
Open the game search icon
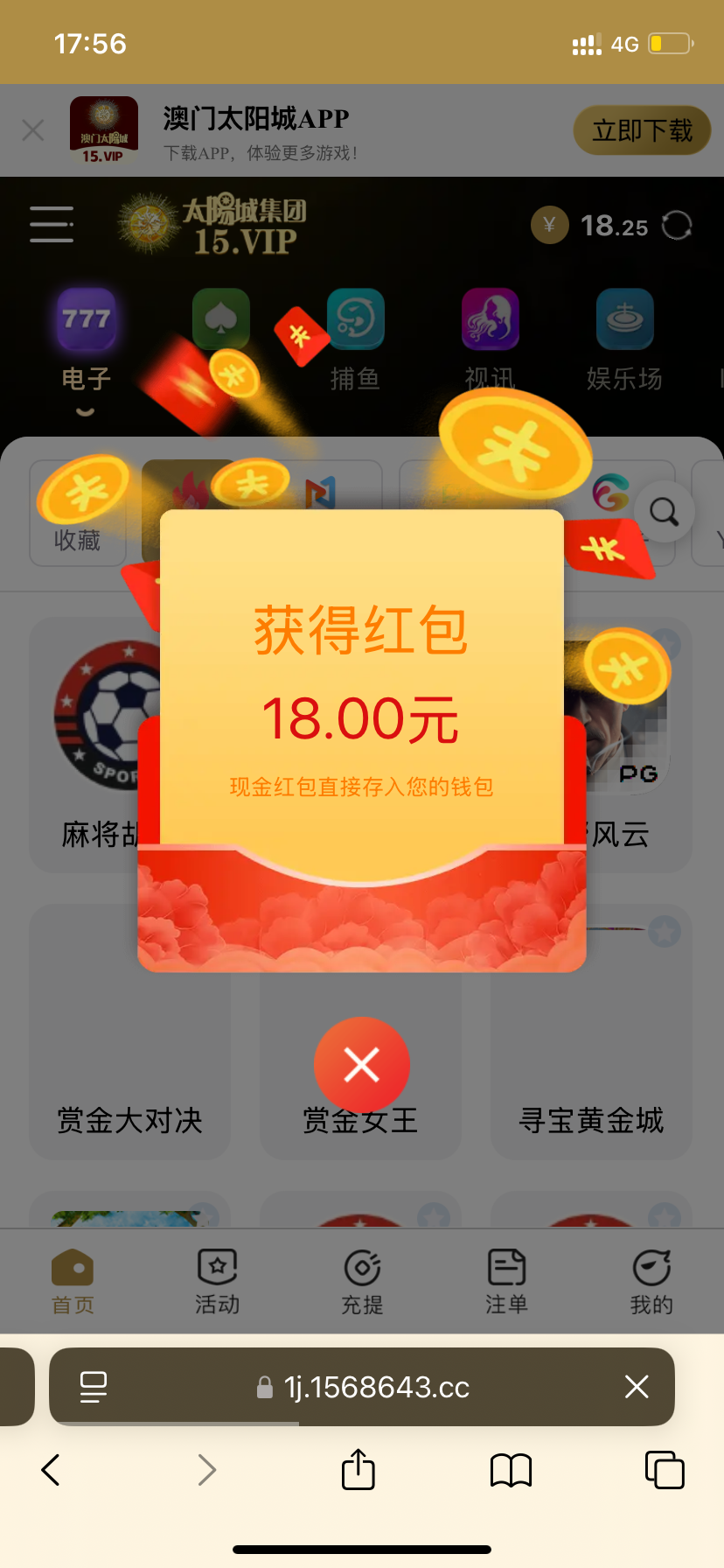click(x=664, y=512)
